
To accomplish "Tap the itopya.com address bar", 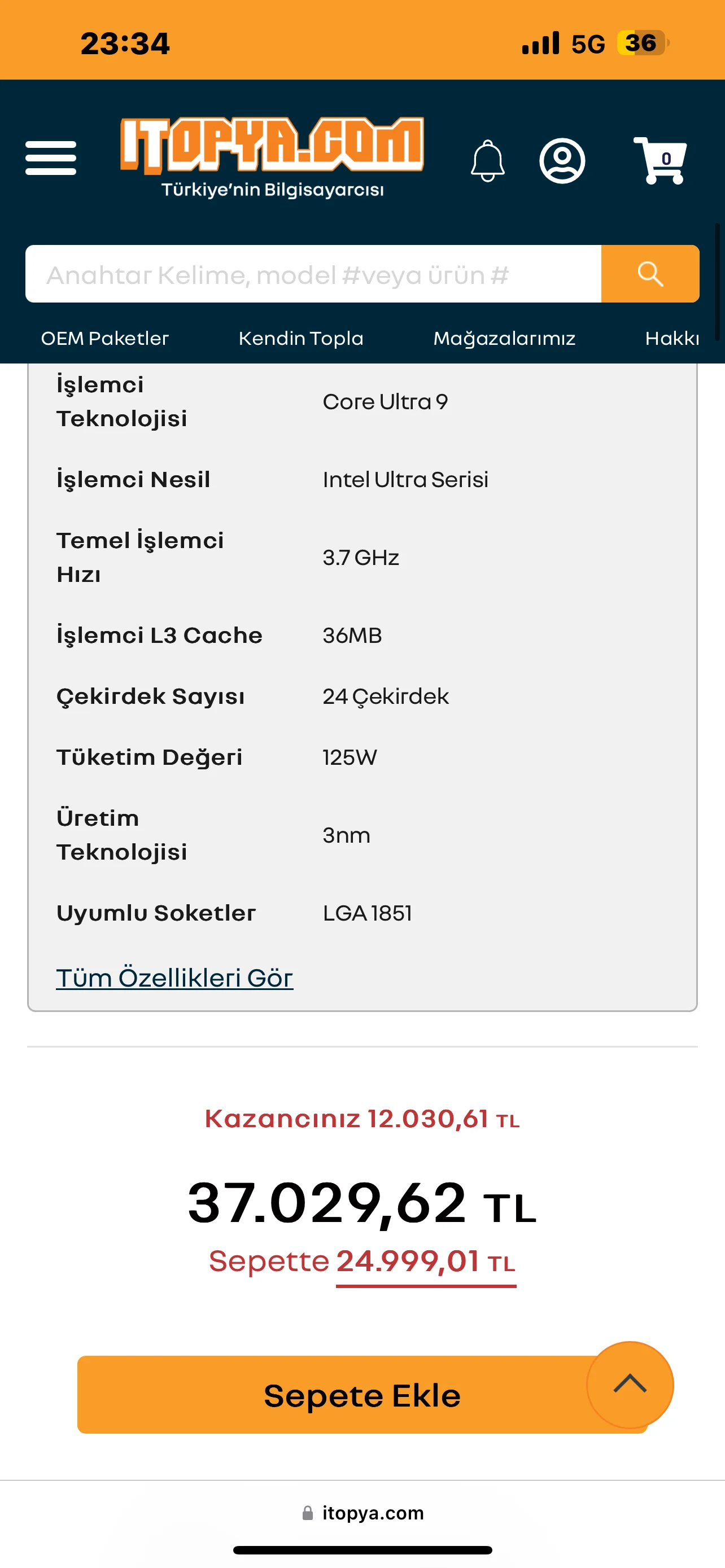I will pyautogui.click(x=363, y=1513).
